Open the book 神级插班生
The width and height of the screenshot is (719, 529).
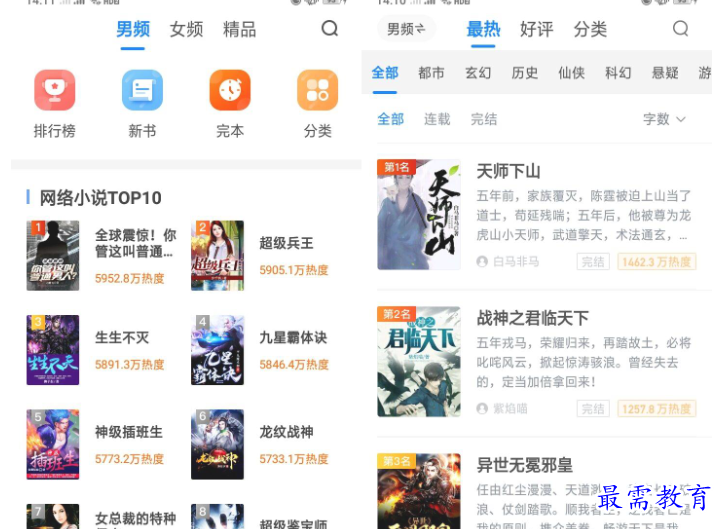pyautogui.click(x=128, y=432)
